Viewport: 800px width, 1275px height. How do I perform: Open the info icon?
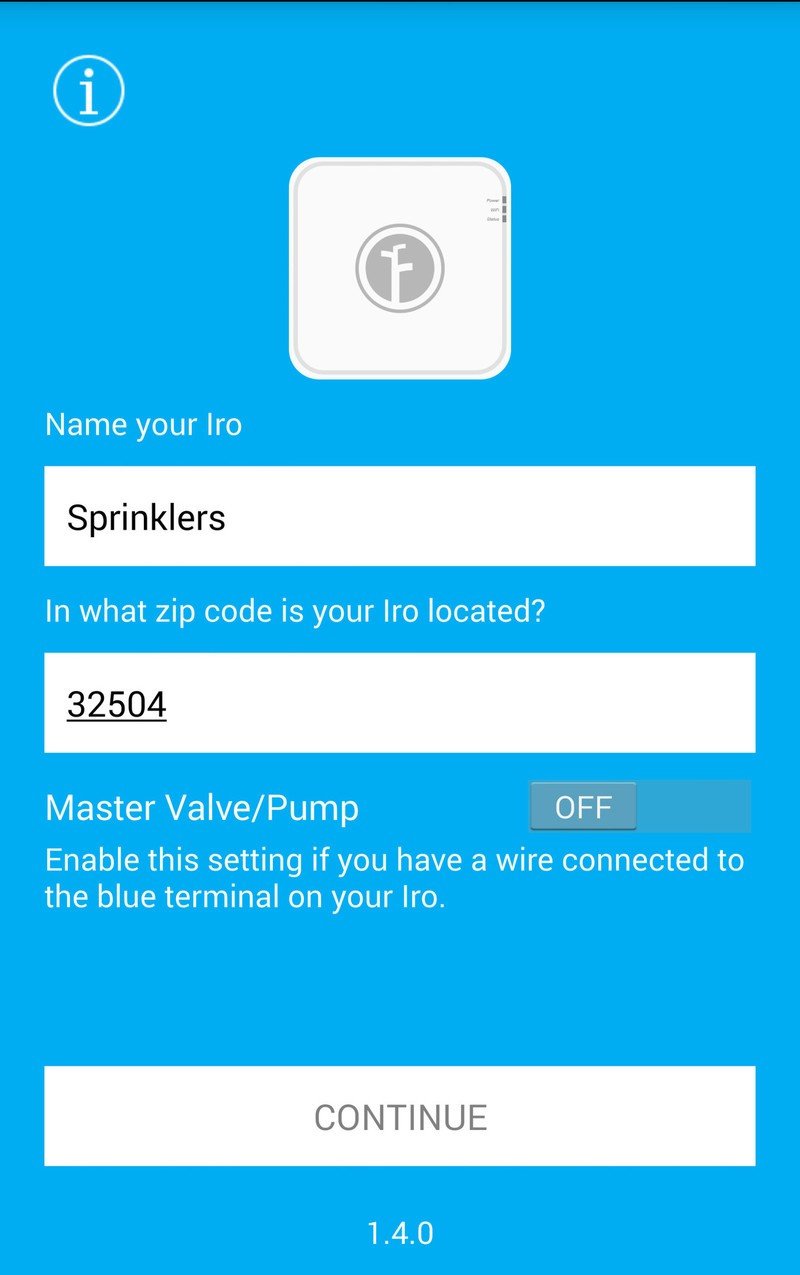point(89,91)
